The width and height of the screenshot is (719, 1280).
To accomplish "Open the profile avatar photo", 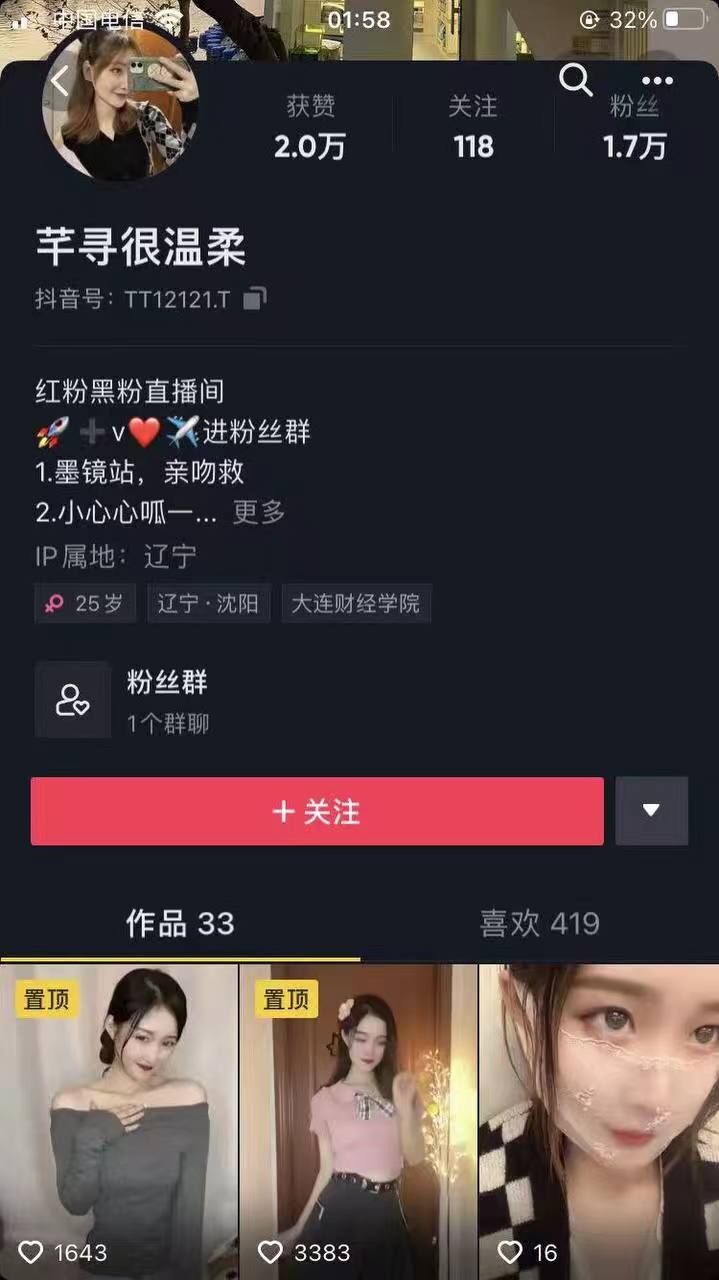I will click(x=120, y=105).
